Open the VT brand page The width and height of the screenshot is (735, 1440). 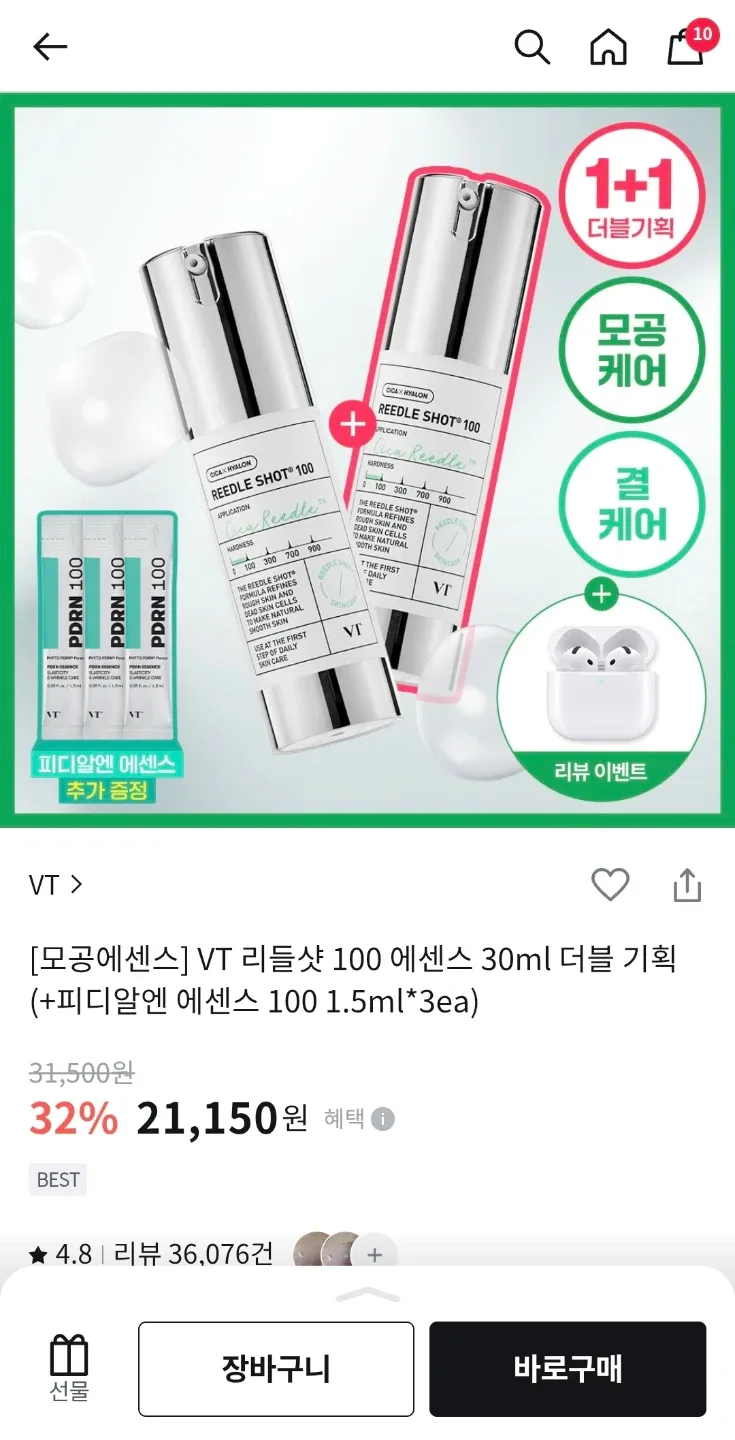point(56,885)
